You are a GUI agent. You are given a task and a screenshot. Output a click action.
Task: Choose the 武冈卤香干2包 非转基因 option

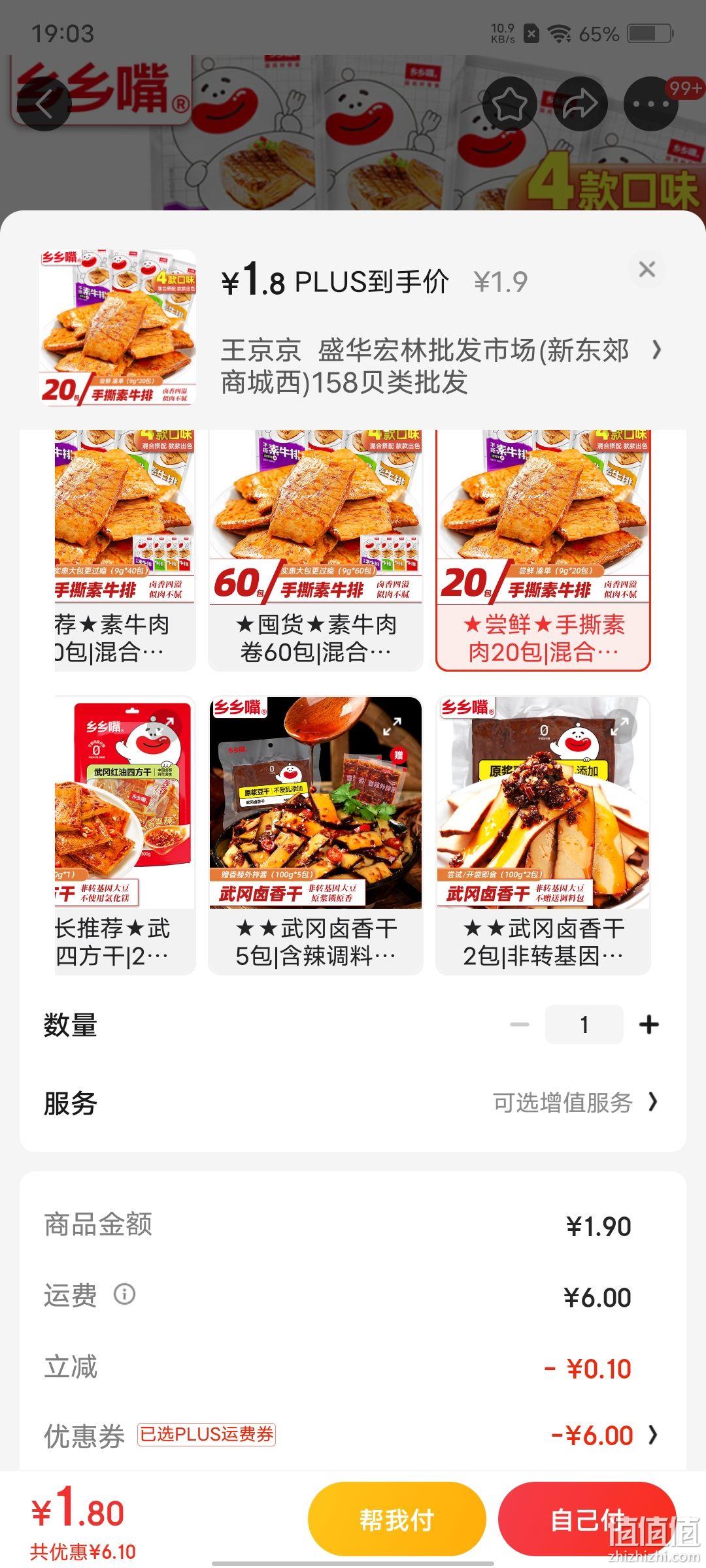(543, 836)
